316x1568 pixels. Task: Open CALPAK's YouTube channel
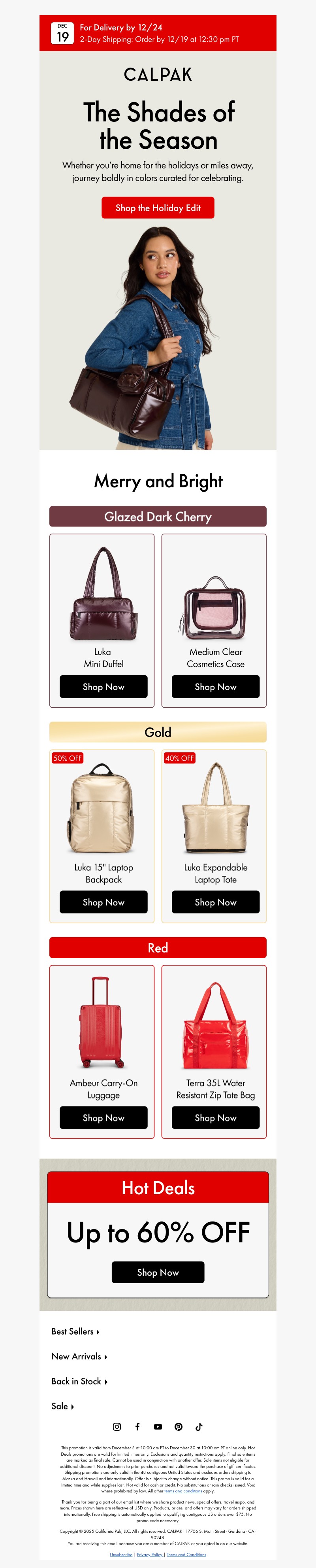point(158,1426)
